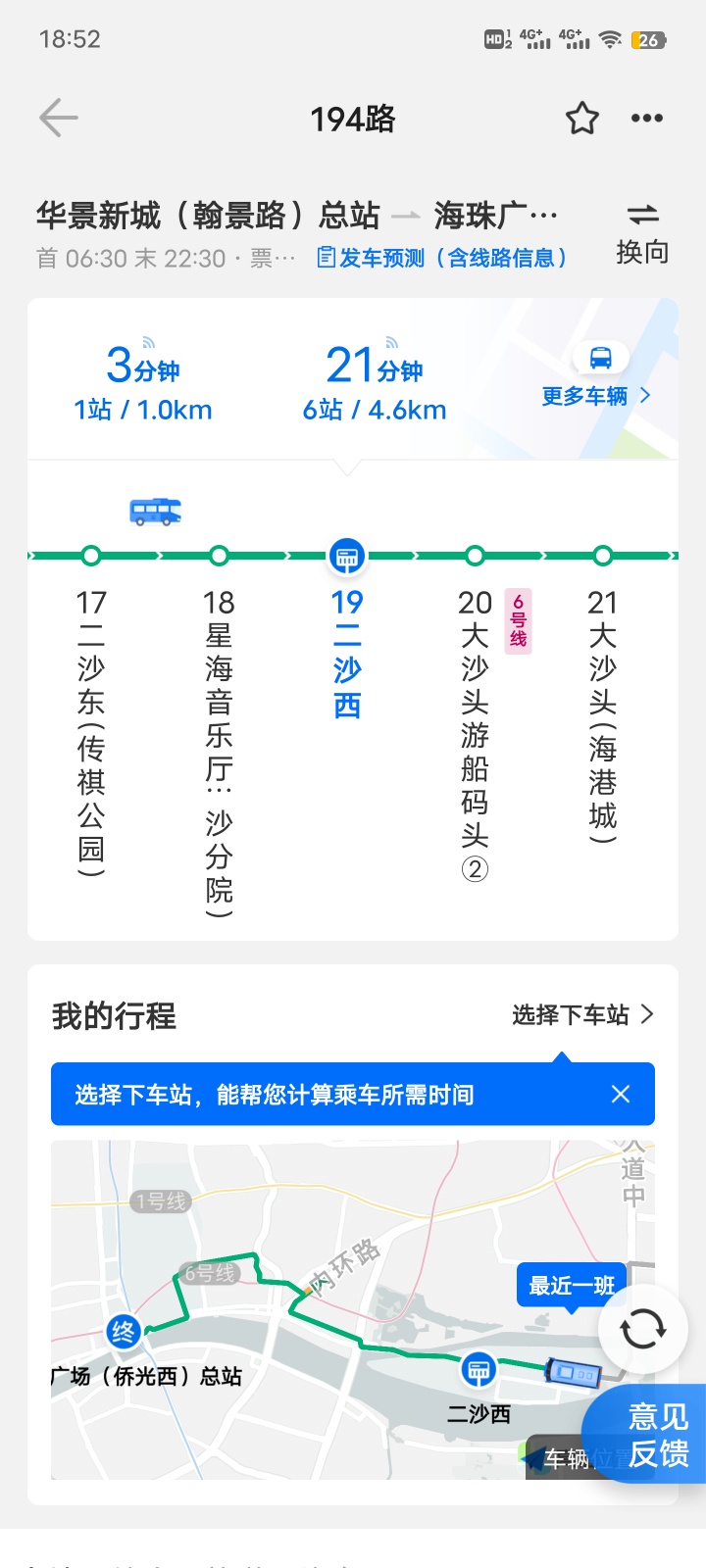Select stop 21 大沙头(海港城)

coord(602,706)
